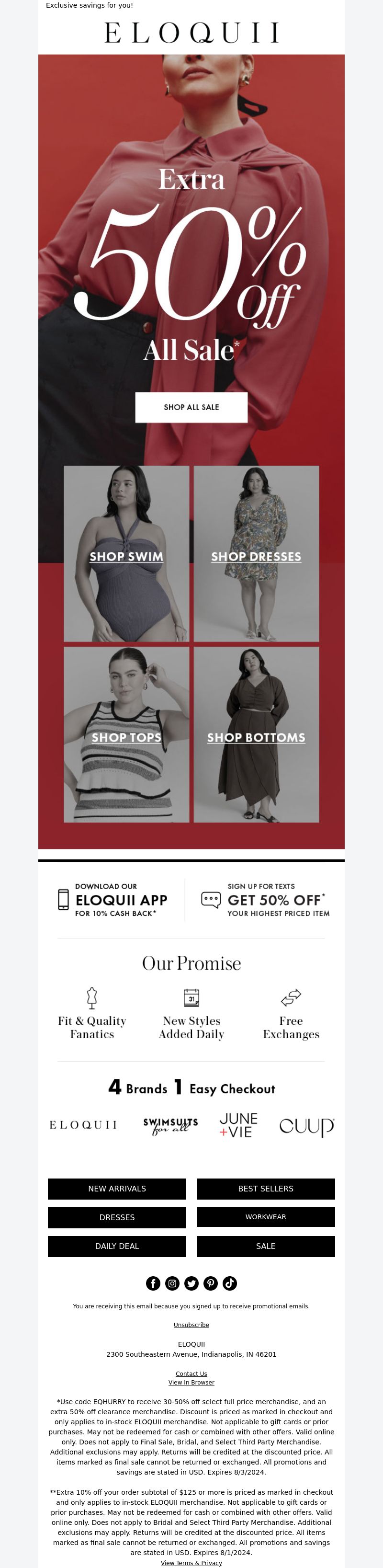Open the Dresses category button
Screen dimensions: 383x1568
coord(117,1217)
